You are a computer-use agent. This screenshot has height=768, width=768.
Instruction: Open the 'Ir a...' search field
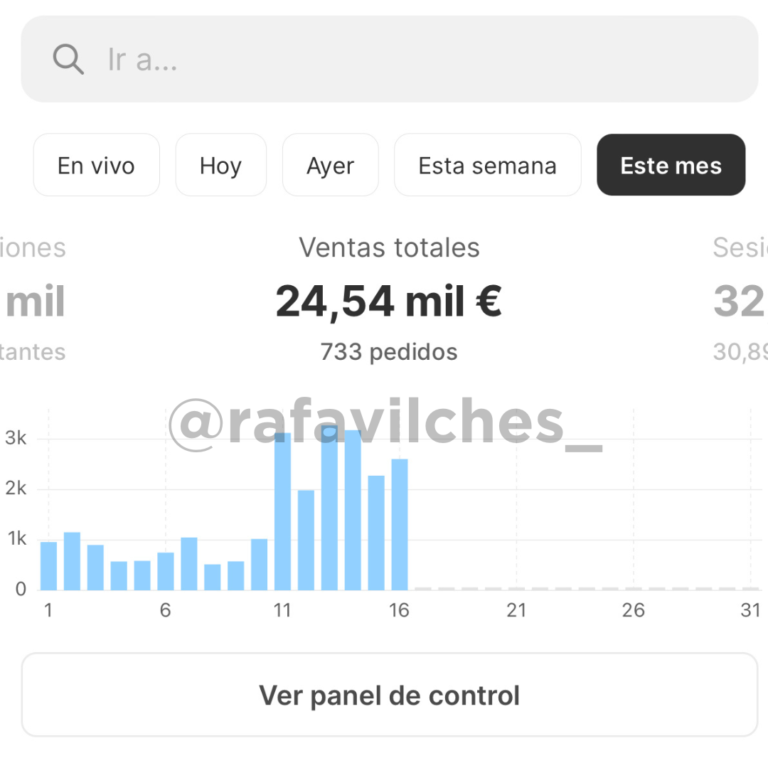click(389, 59)
